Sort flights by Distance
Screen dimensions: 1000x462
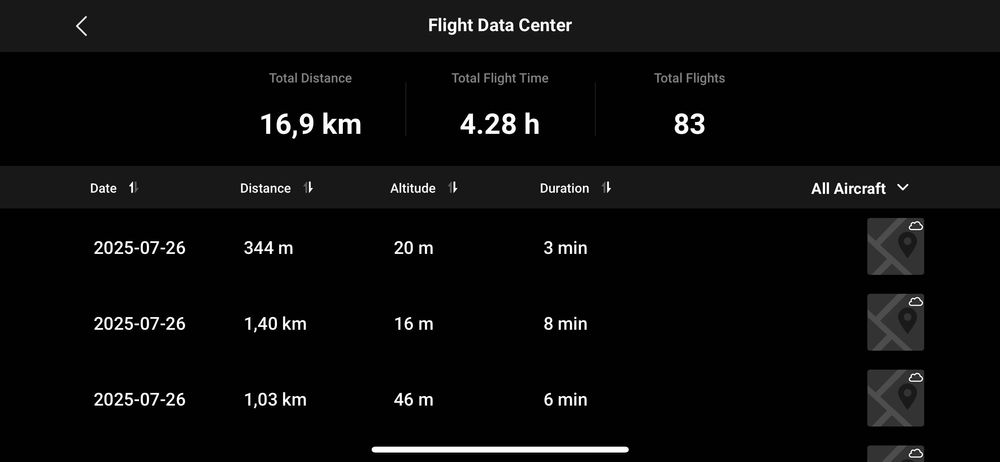(x=277, y=188)
